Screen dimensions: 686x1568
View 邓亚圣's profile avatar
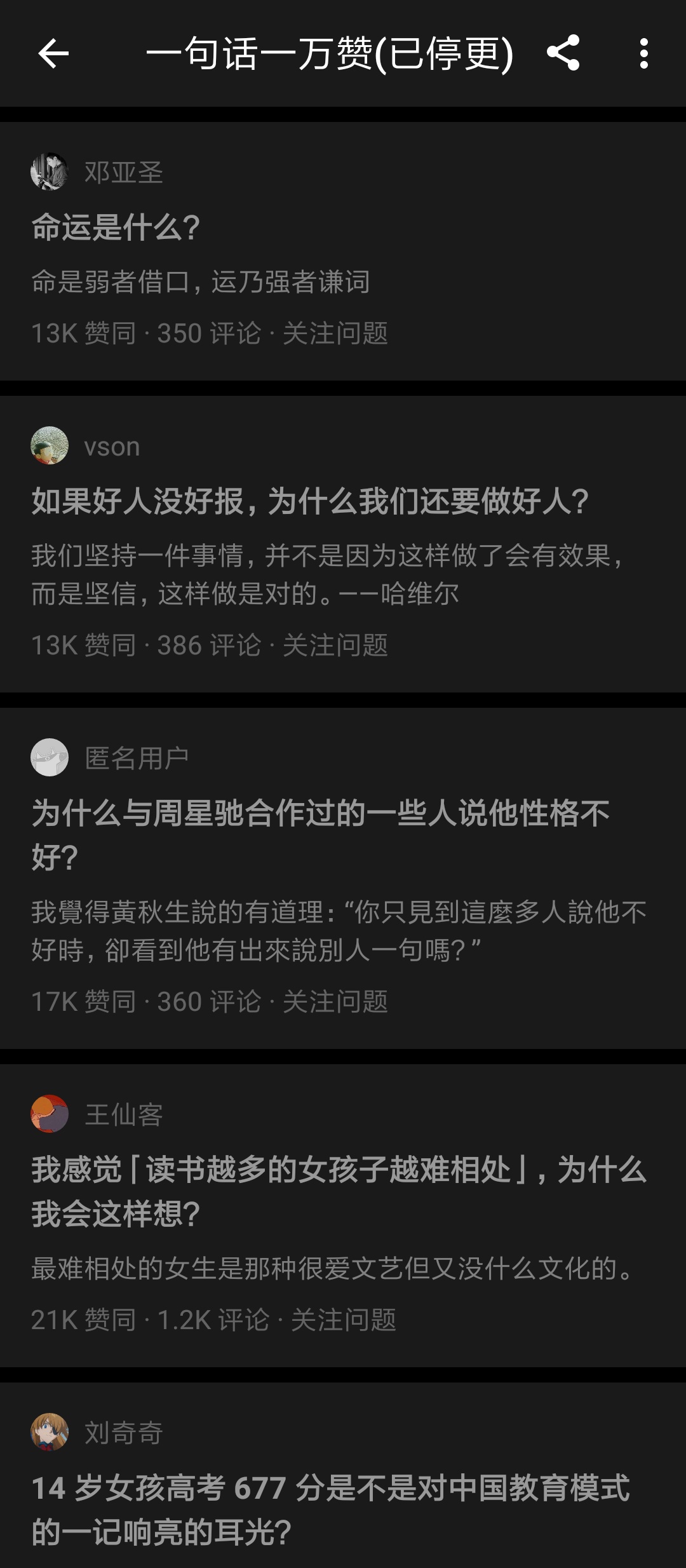tap(50, 172)
